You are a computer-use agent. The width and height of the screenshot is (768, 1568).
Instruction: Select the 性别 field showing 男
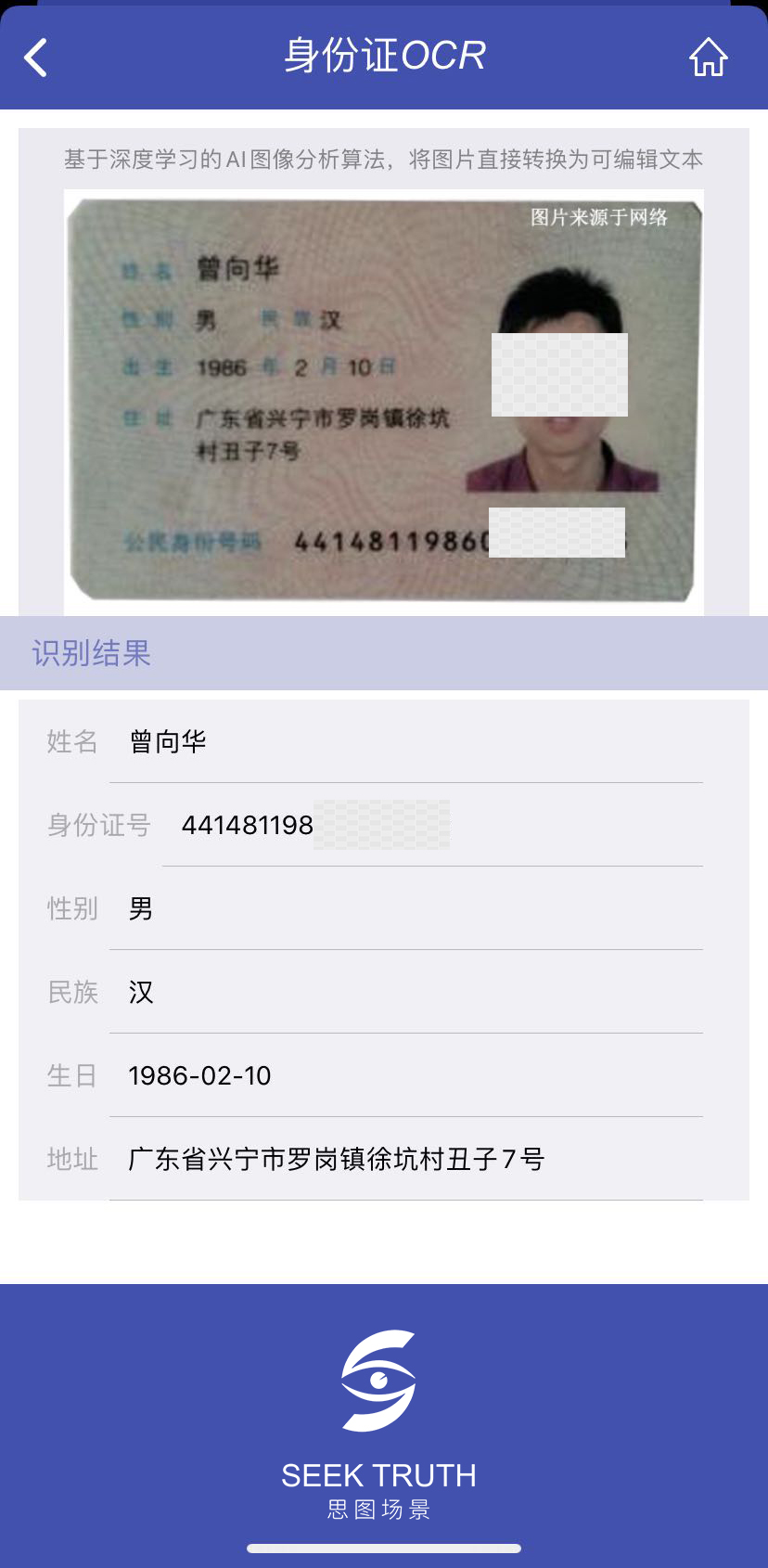tap(139, 908)
